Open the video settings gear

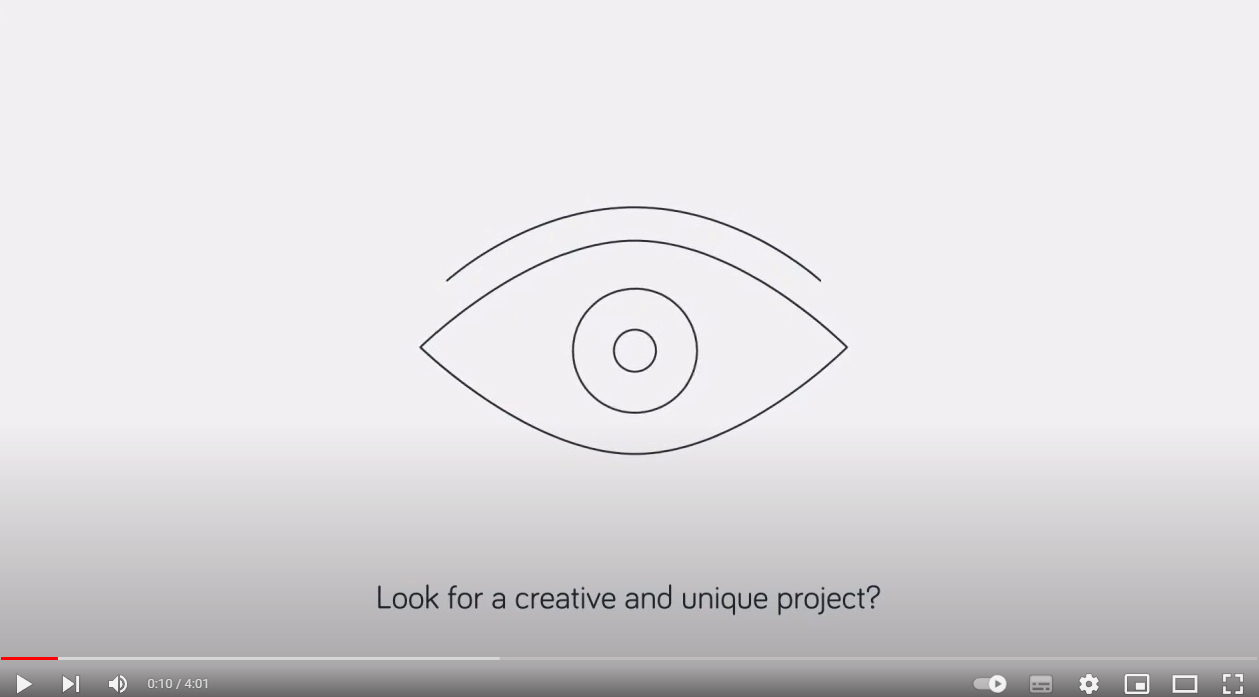pos(1089,684)
